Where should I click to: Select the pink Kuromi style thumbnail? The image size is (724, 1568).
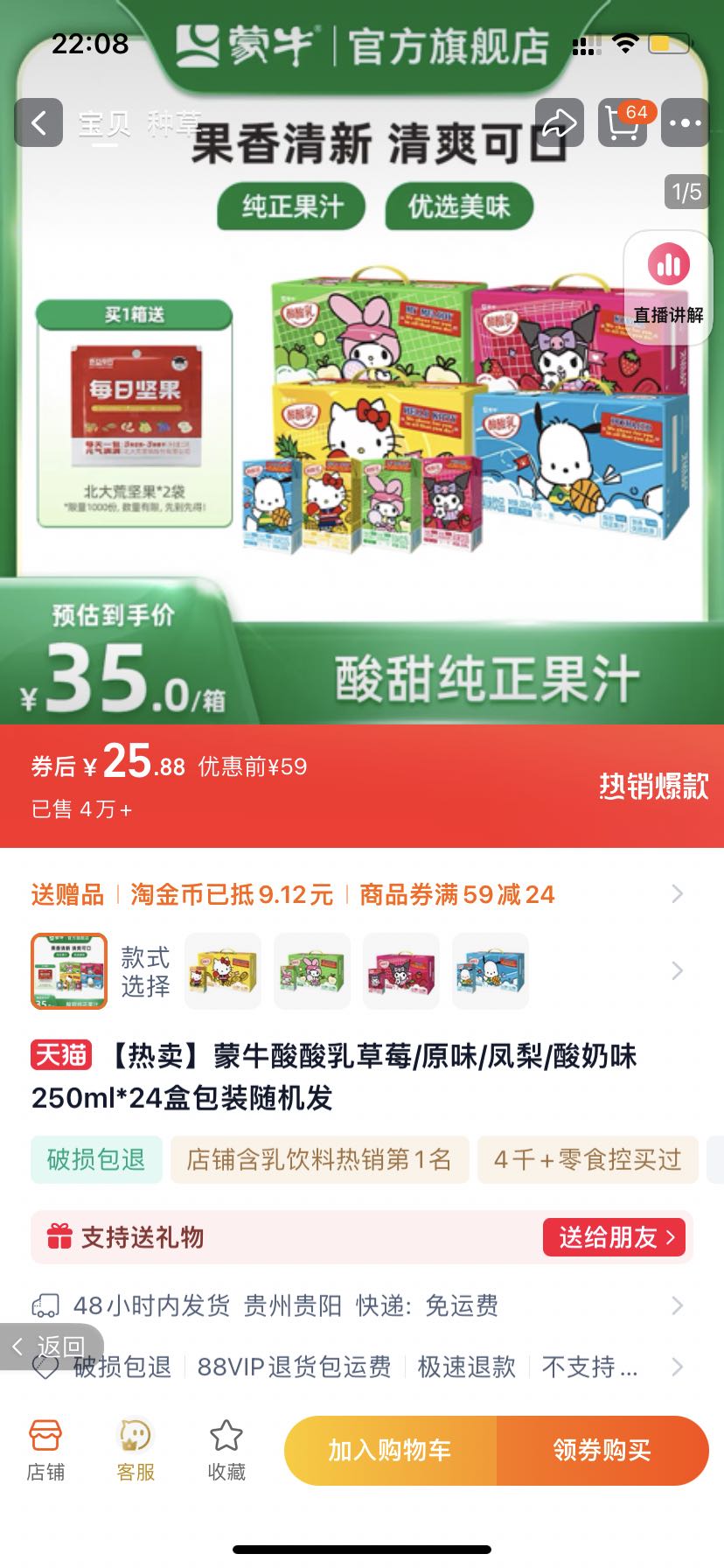pos(401,970)
